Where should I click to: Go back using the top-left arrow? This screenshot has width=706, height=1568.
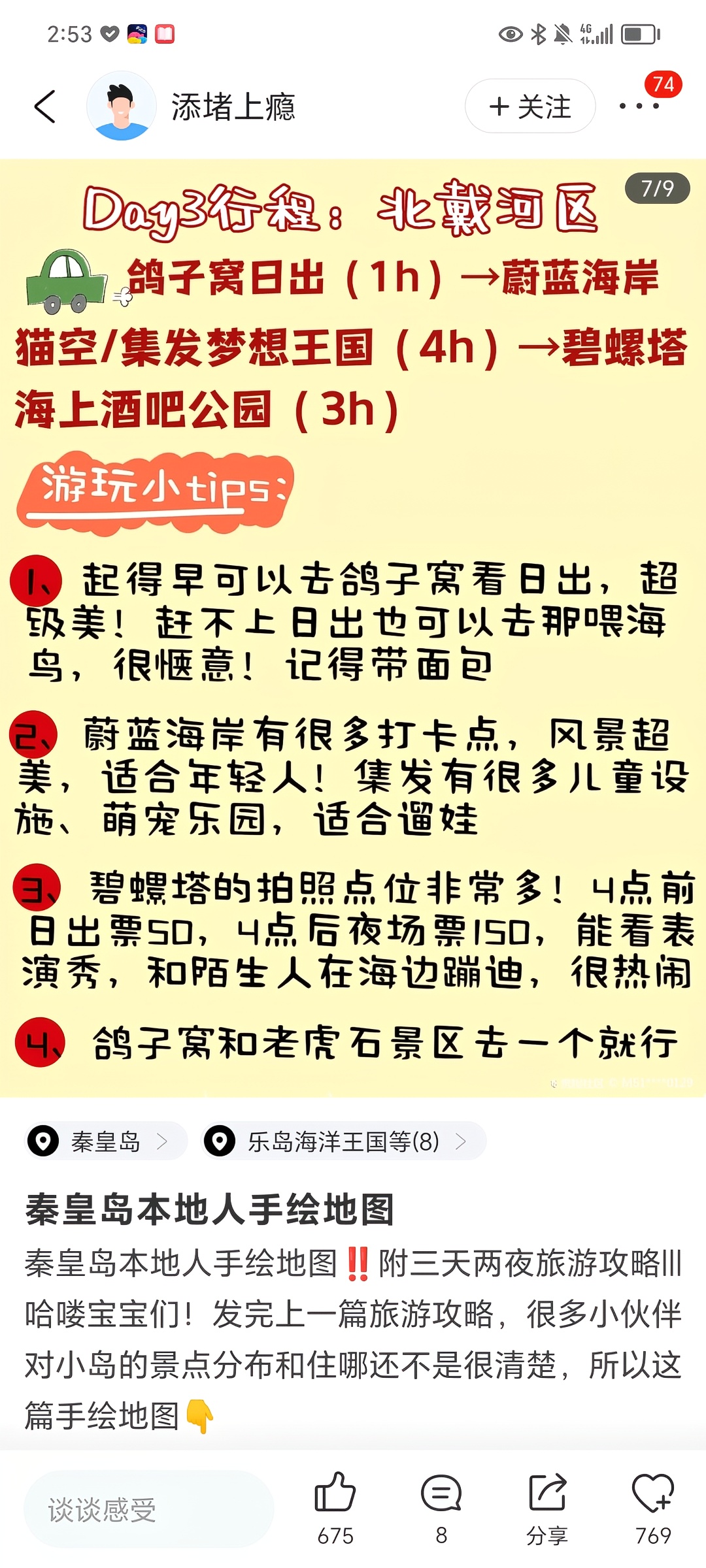click(44, 106)
